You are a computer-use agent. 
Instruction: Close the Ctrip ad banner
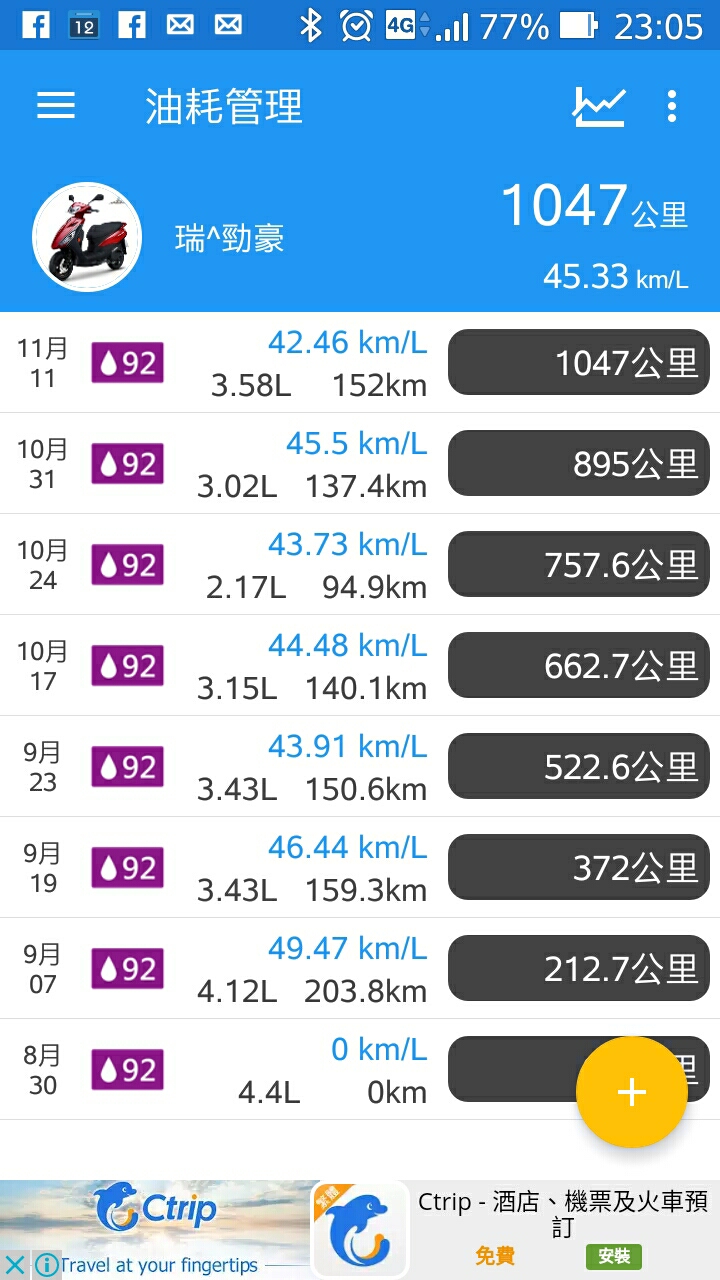point(15,1265)
